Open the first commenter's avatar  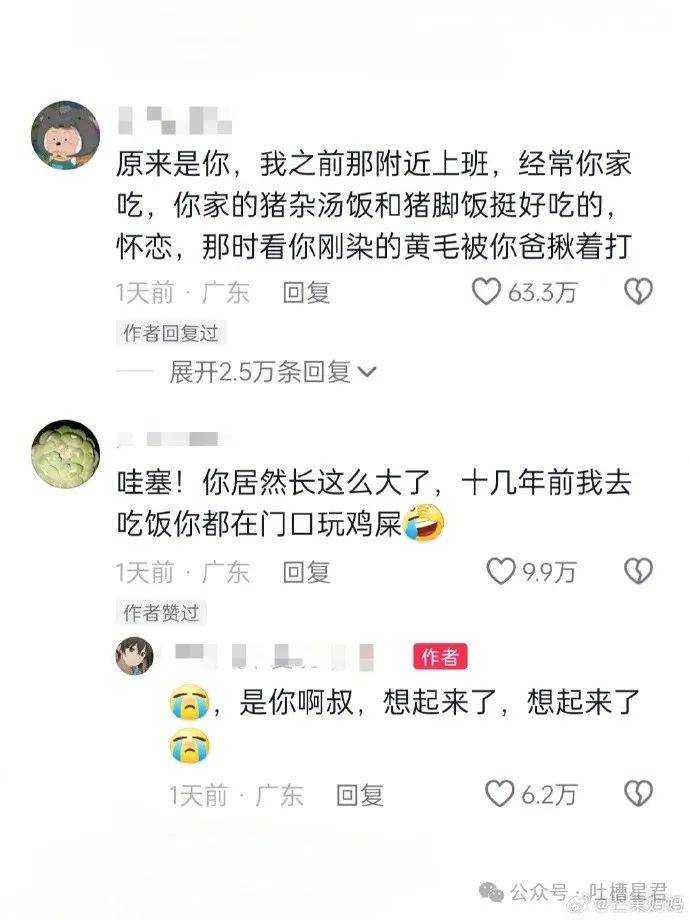tap(66, 134)
